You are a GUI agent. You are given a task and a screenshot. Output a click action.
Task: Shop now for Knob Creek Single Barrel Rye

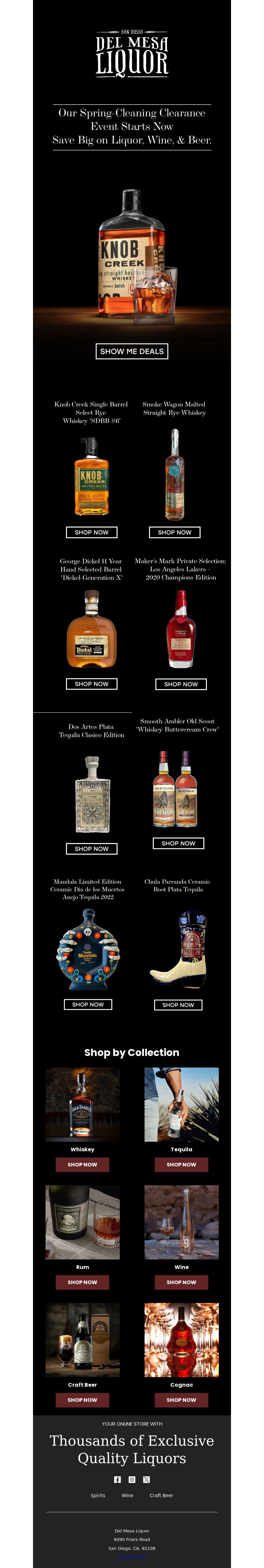point(91,532)
